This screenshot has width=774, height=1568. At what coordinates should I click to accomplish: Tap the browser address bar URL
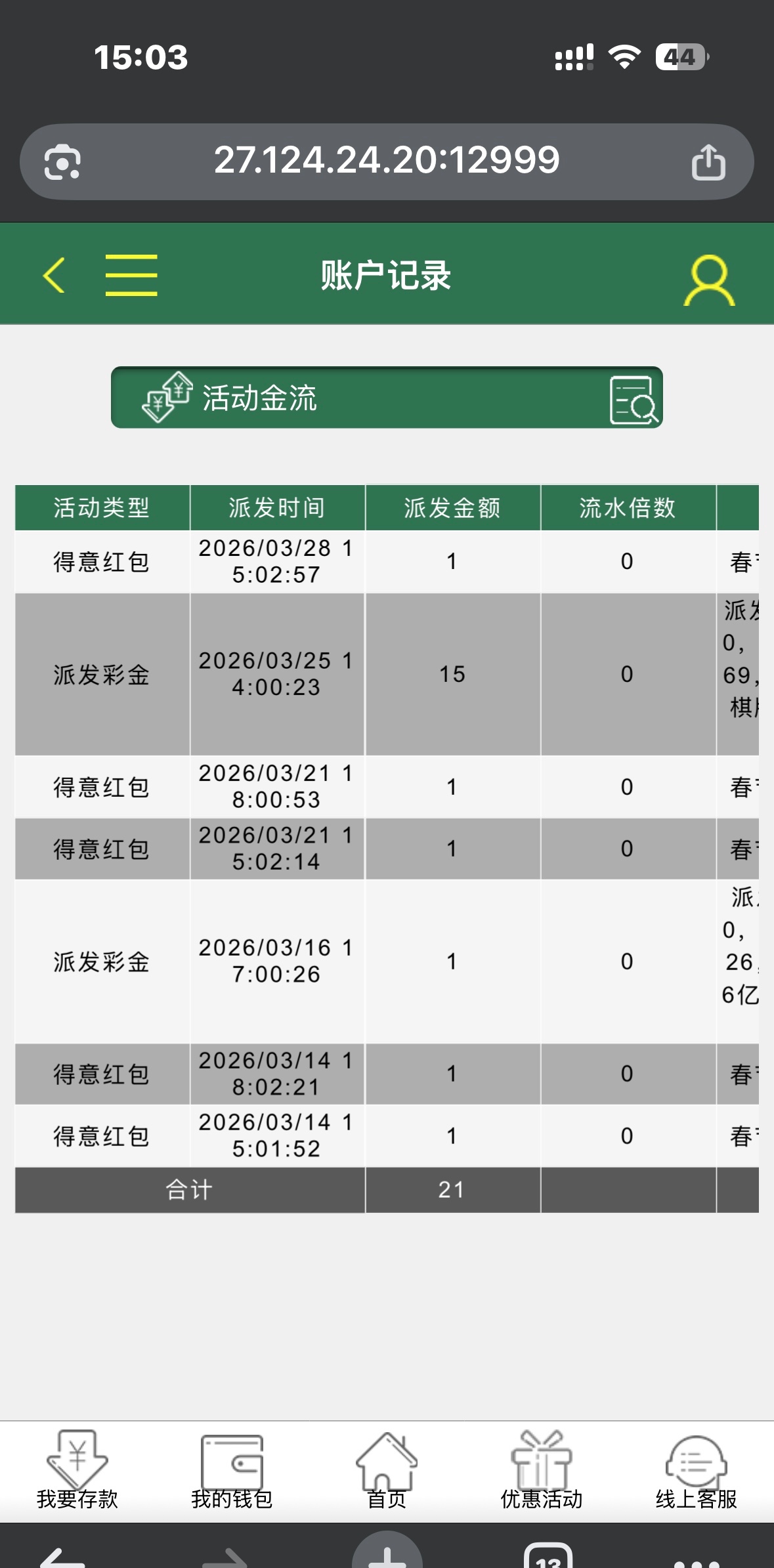click(387, 161)
